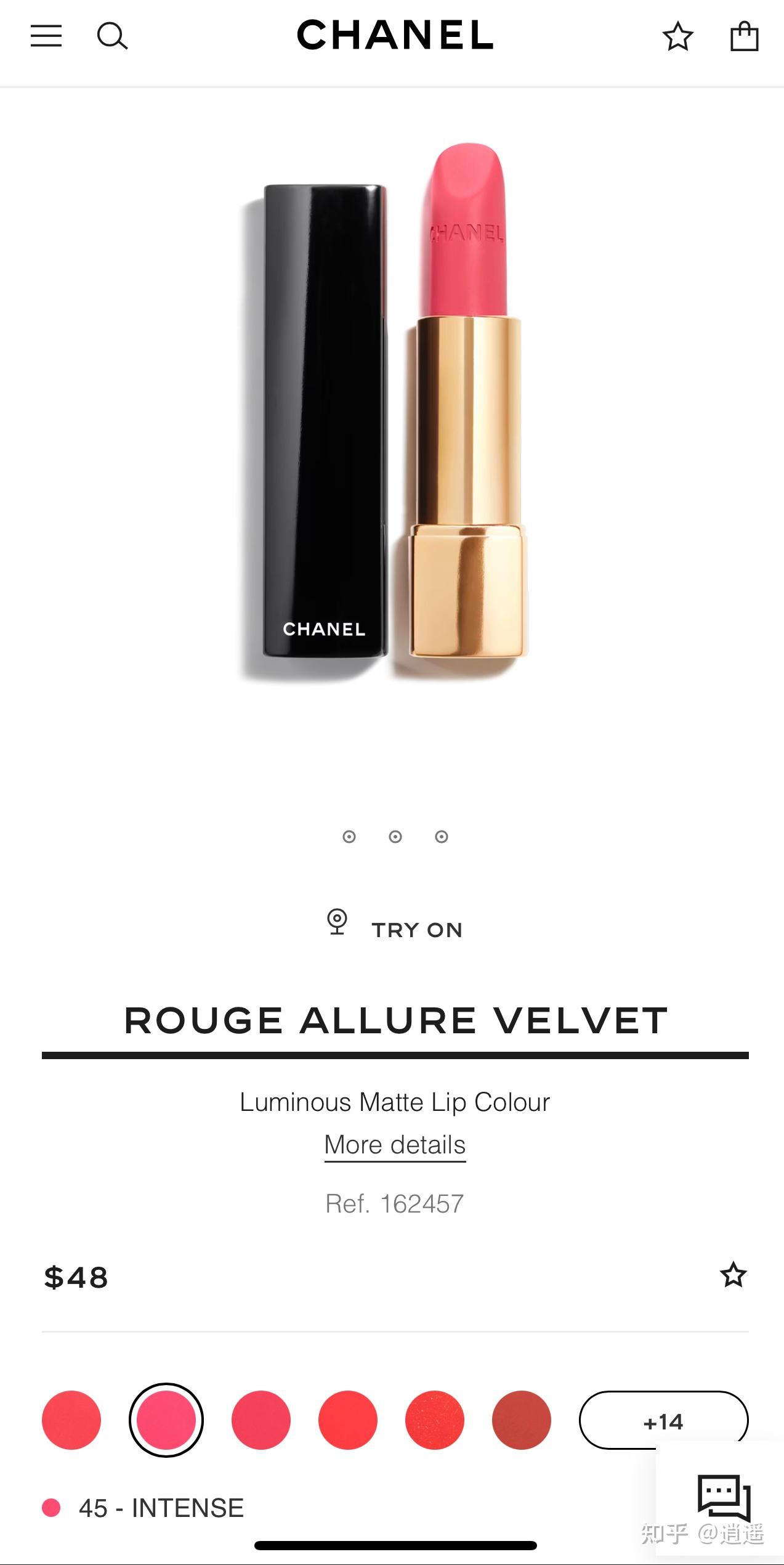Choose the fourth bright red swatch

point(348,1420)
